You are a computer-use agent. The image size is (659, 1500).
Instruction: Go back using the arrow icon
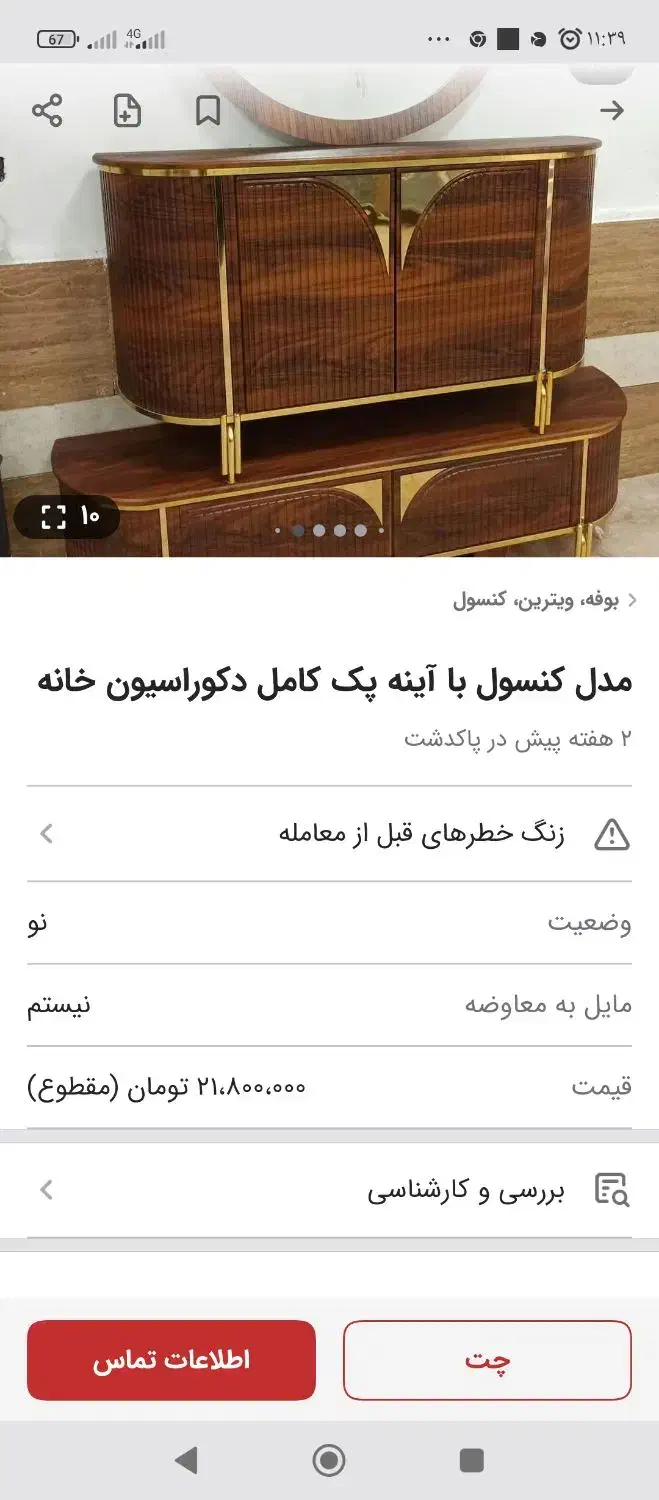(x=611, y=110)
